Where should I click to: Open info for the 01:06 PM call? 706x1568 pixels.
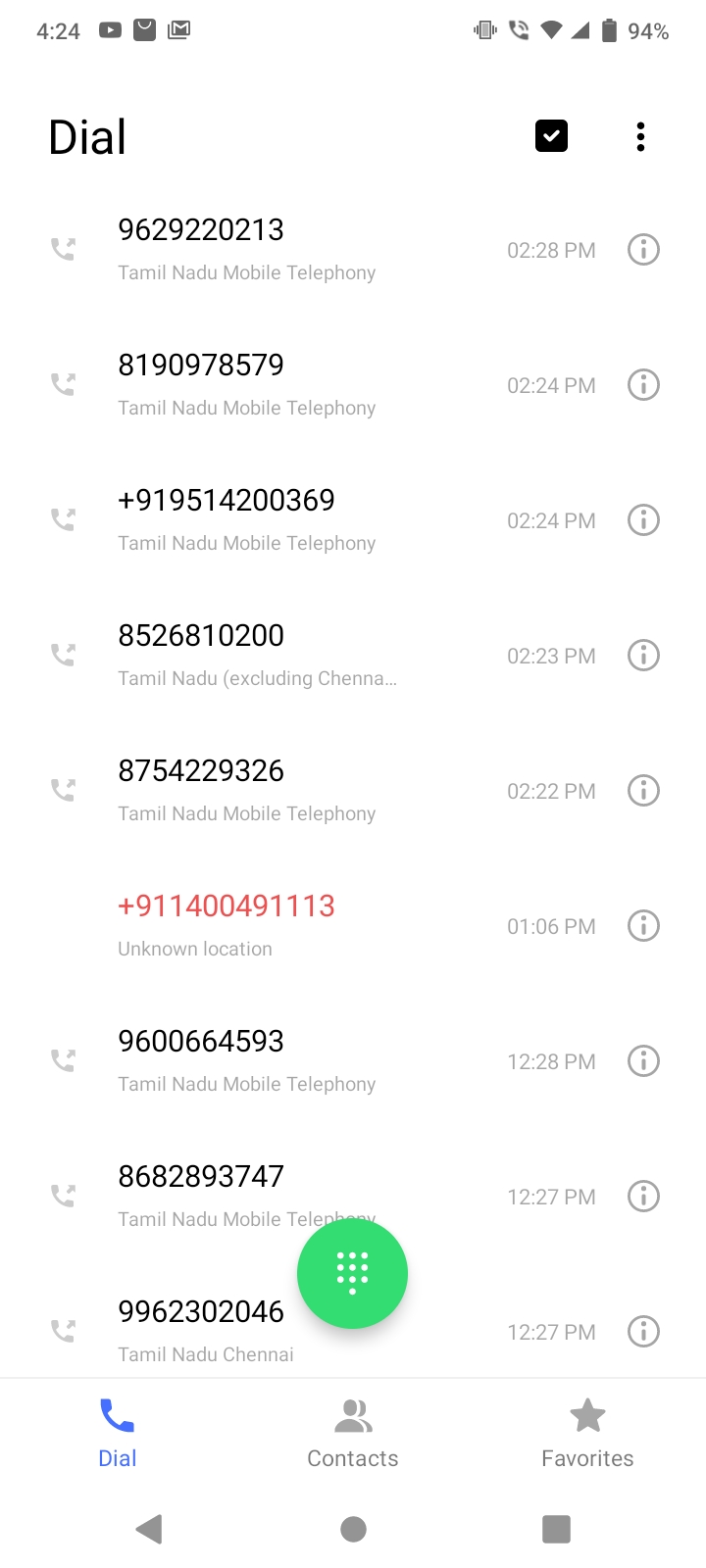click(x=643, y=925)
